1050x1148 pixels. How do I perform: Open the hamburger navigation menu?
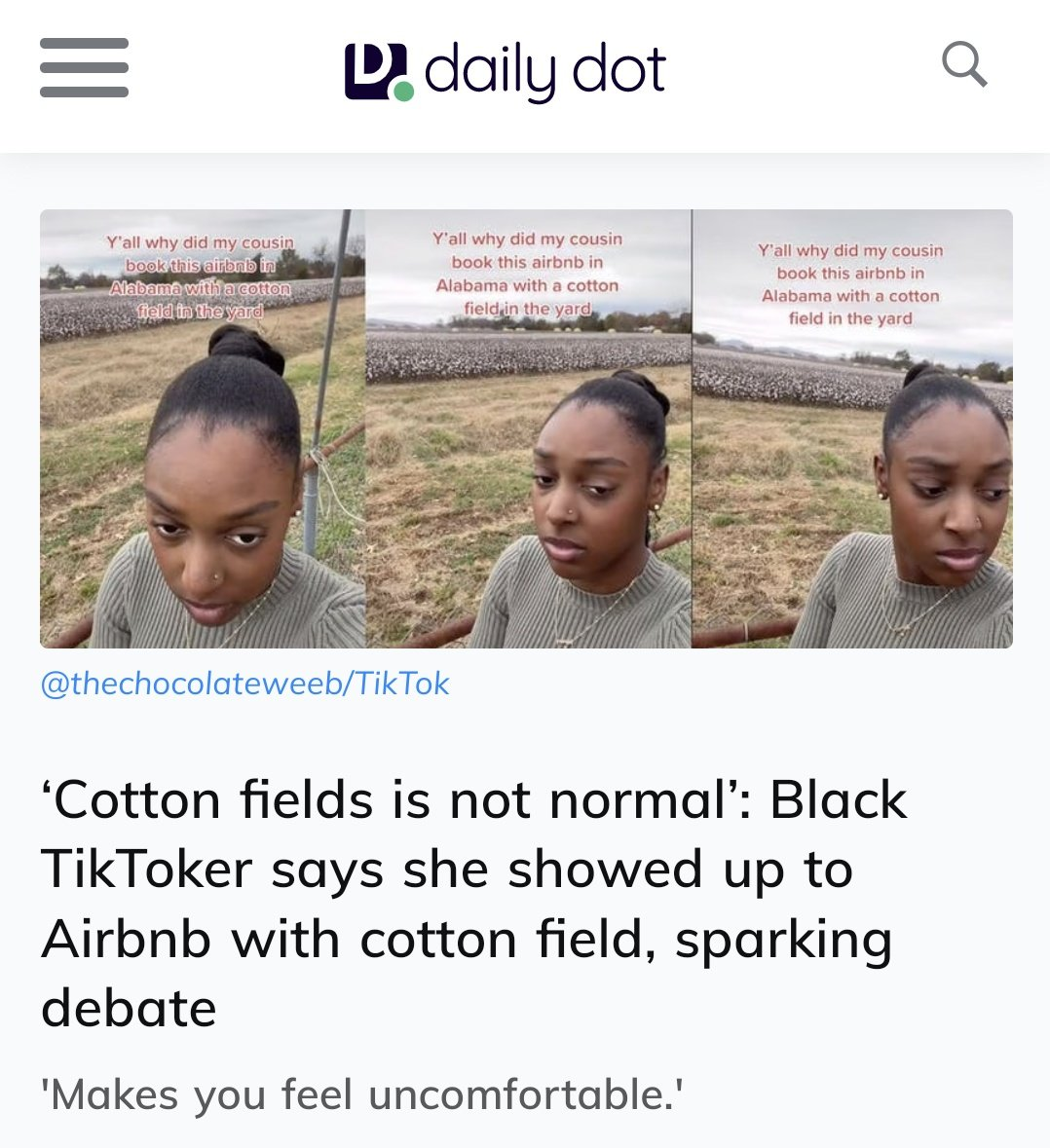click(84, 68)
